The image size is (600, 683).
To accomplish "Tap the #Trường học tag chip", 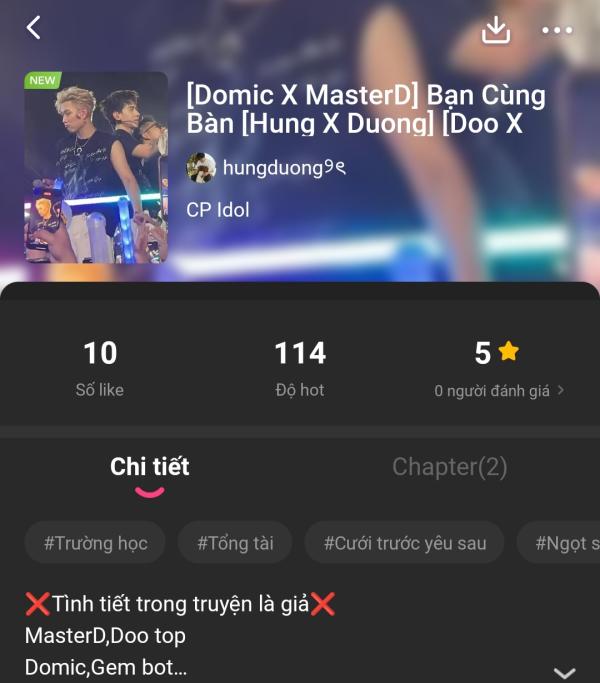I will coord(96,543).
